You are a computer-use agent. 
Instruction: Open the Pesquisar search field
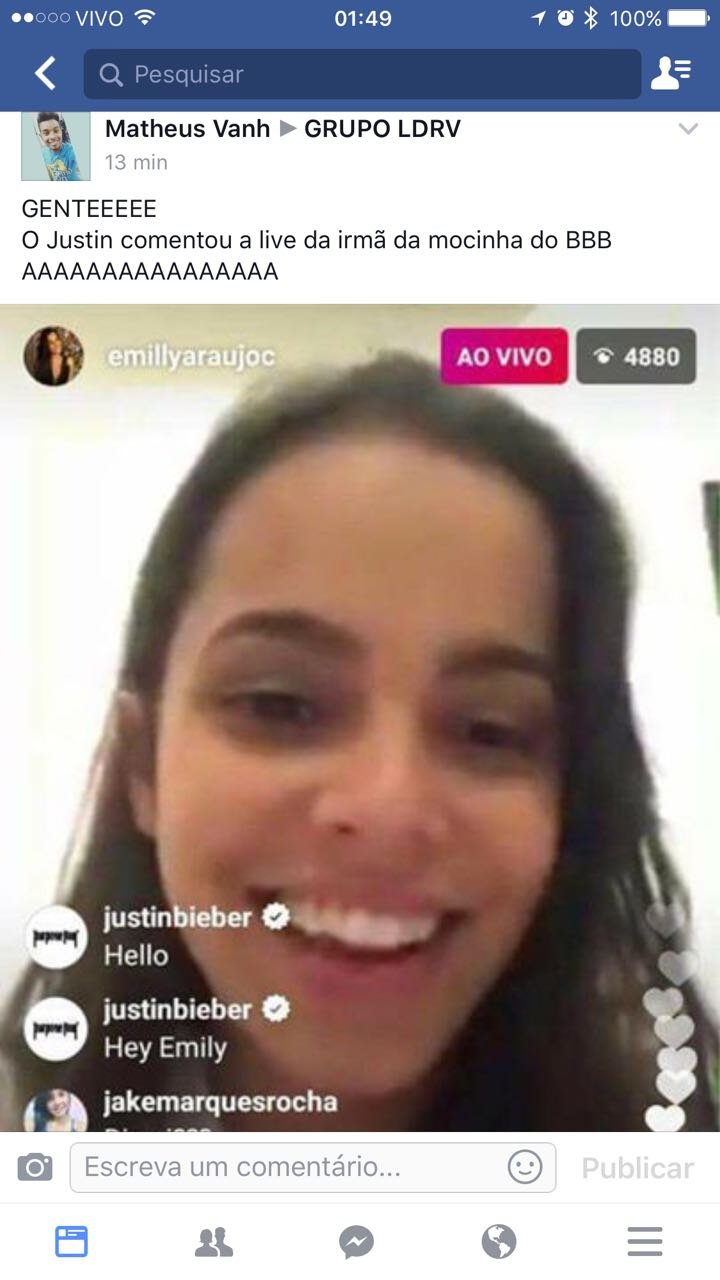(360, 74)
